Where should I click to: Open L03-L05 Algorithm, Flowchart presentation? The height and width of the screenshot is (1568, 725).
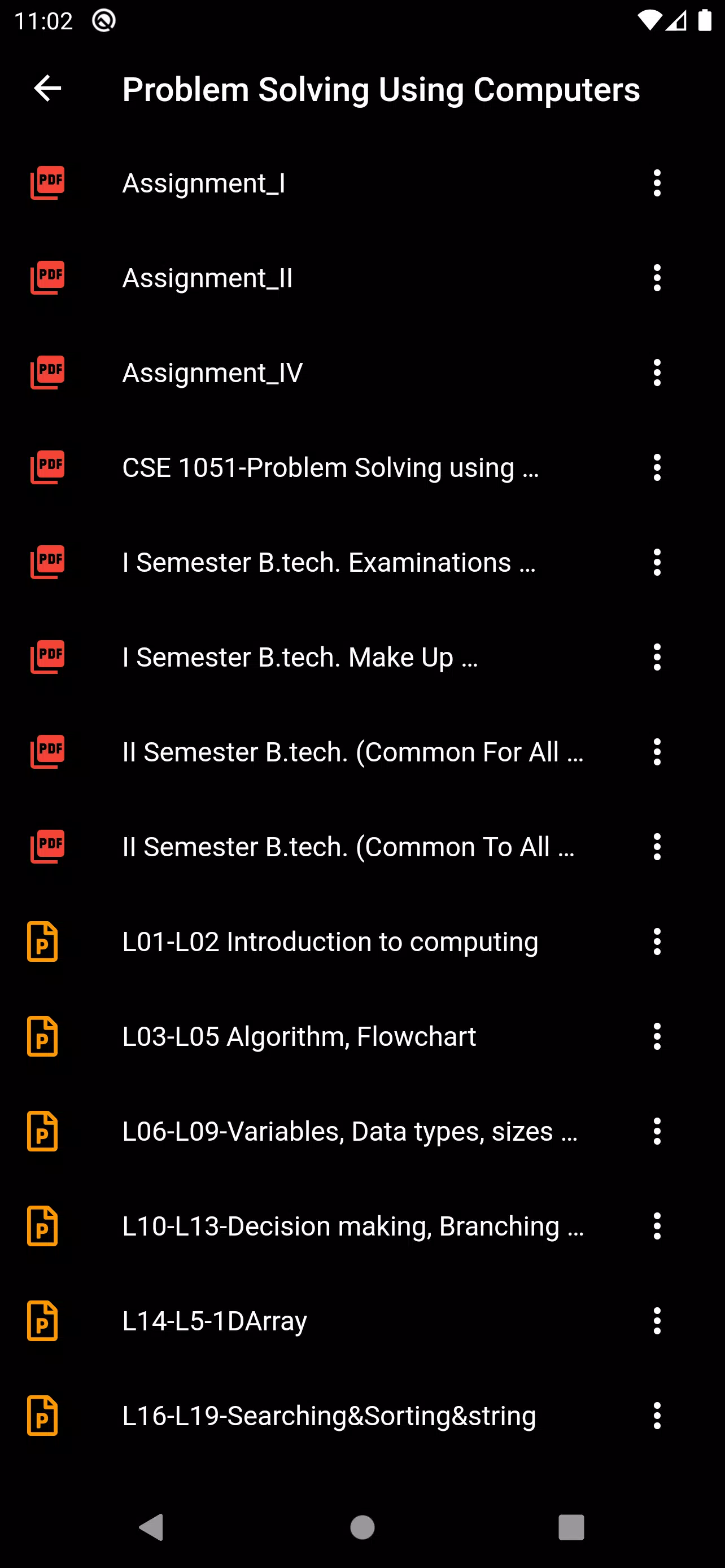(x=362, y=1037)
